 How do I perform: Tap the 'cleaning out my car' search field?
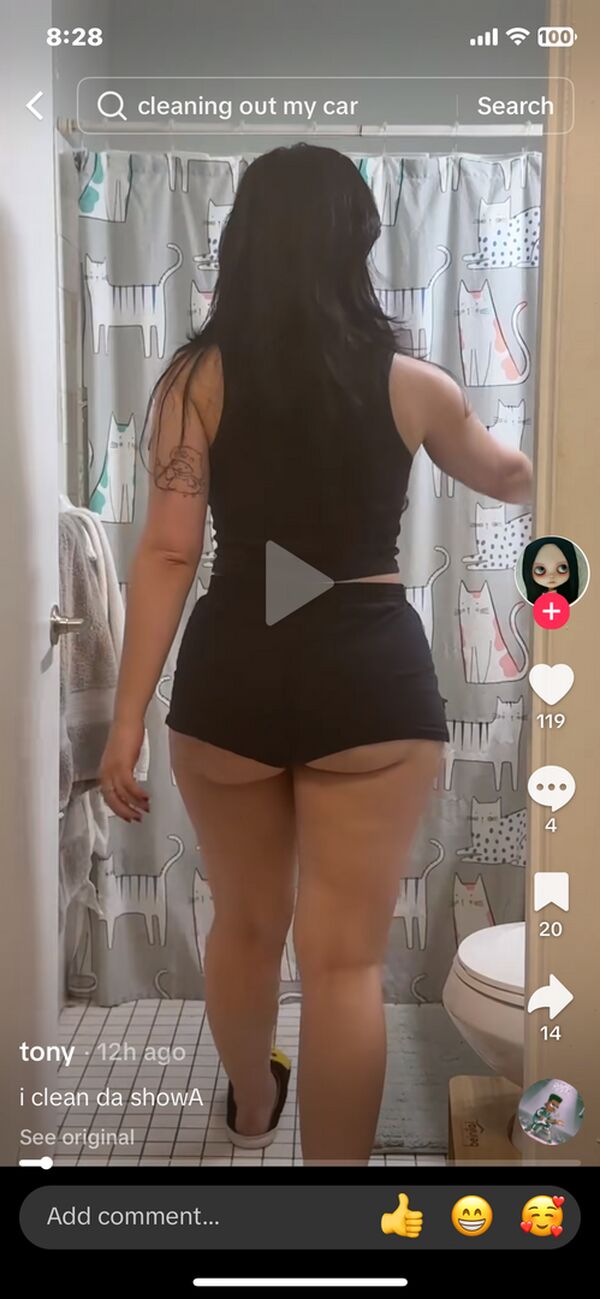(x=270, y=106)
